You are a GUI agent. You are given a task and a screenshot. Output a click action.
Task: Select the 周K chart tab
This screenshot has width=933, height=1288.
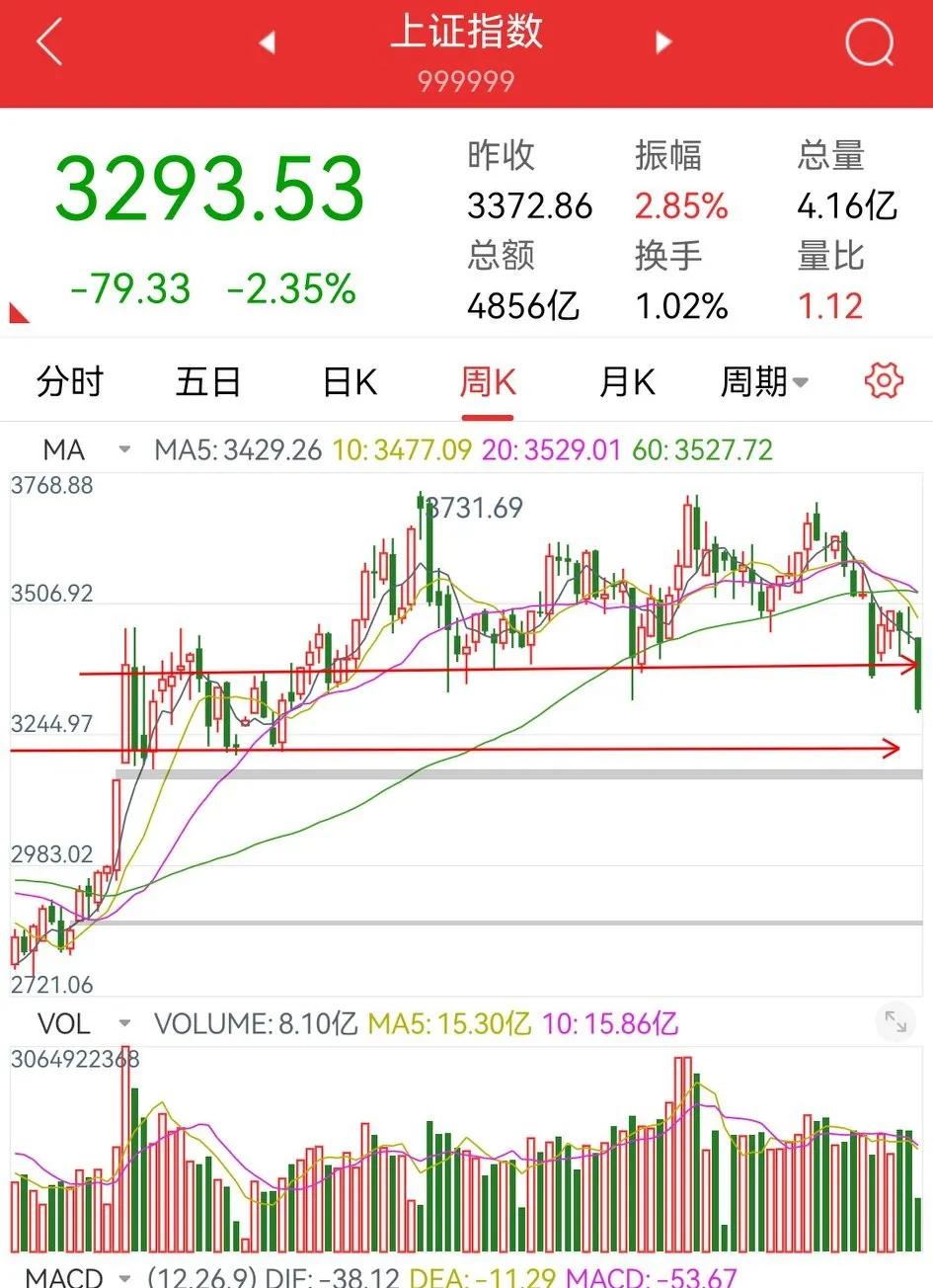(x=488, y=381)
